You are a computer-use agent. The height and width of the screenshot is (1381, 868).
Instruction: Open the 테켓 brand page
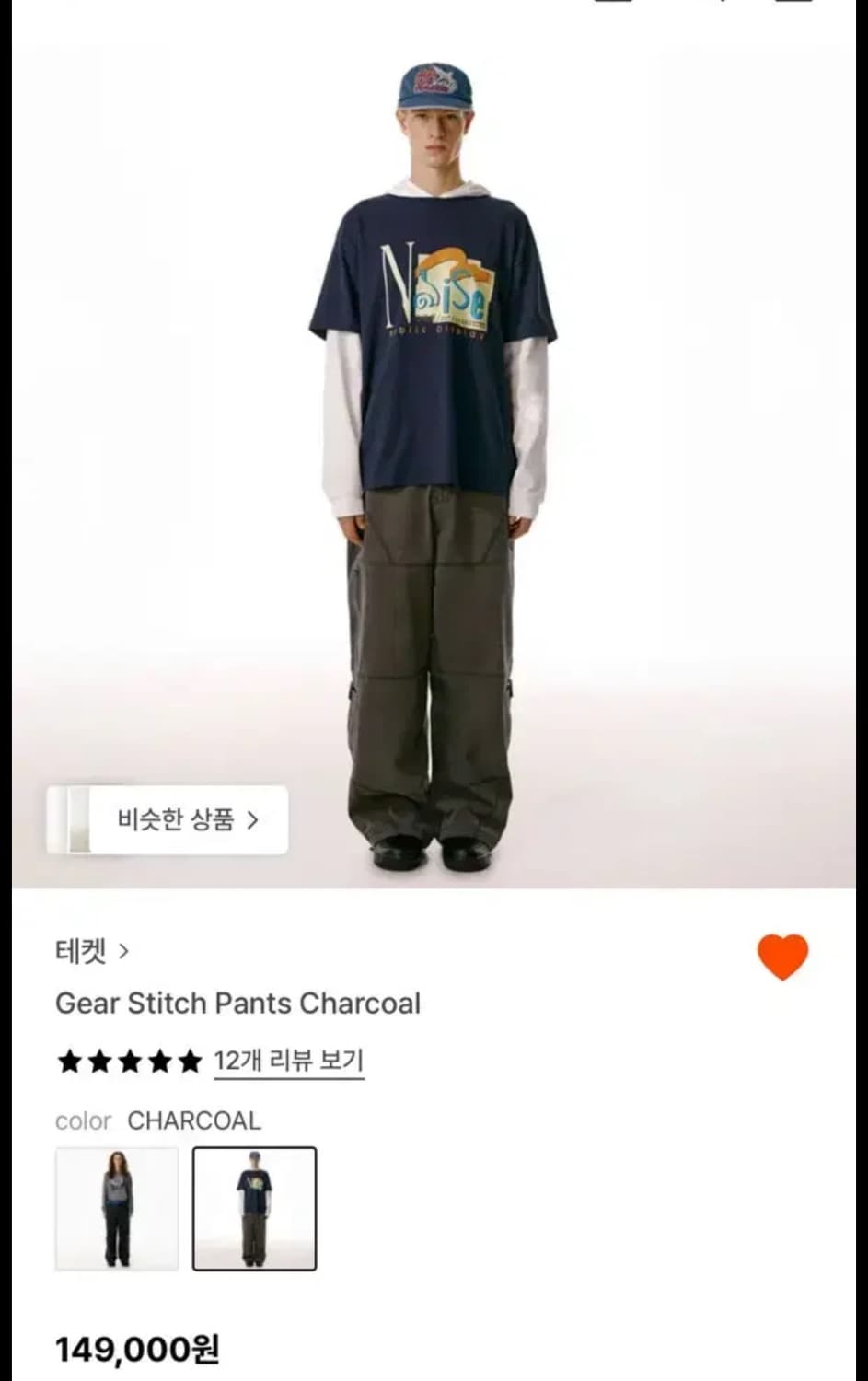(x=81, y=949)
